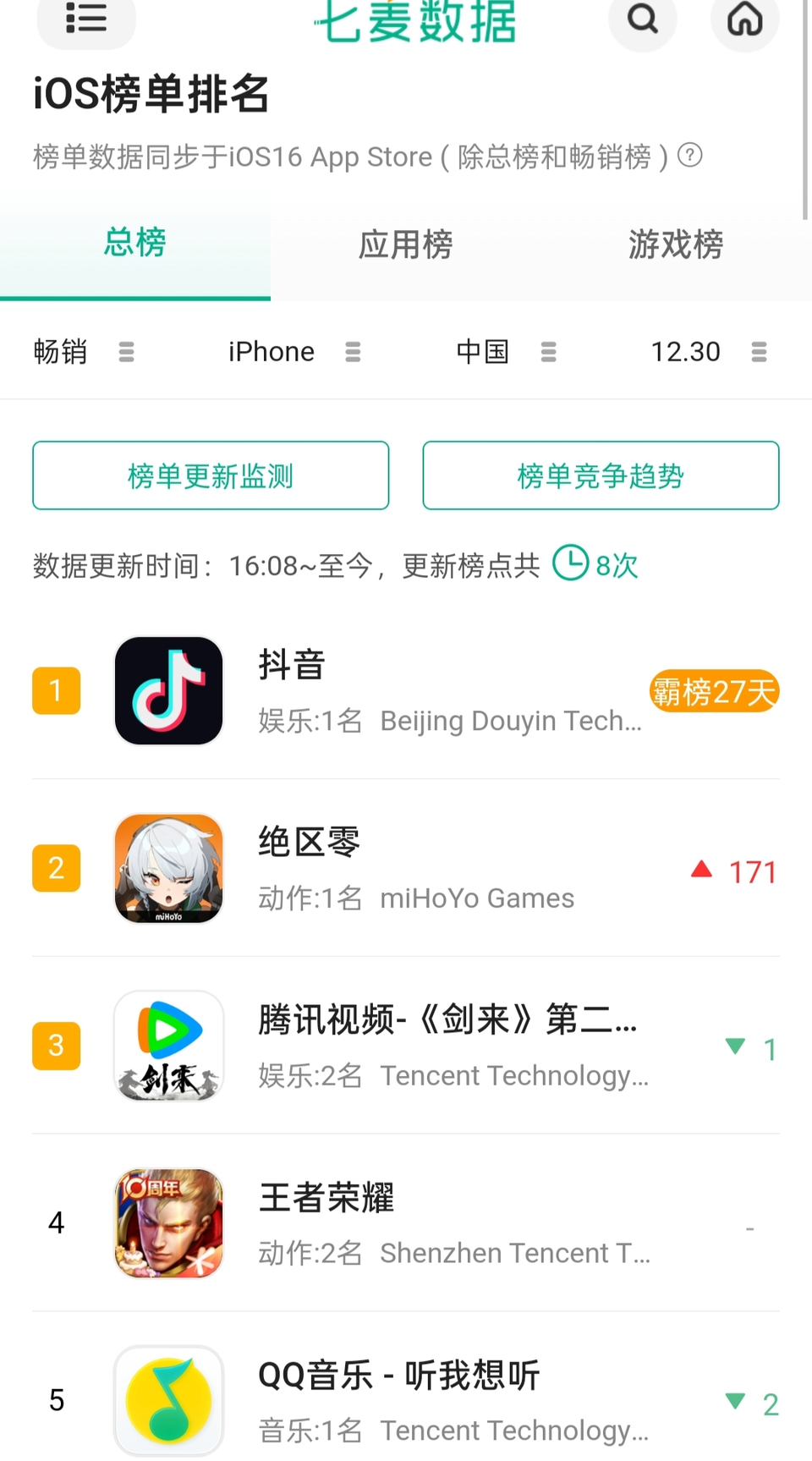Select the 总榜 tab
Viewport: 812px width, 1461px height.
click(135, 243)
